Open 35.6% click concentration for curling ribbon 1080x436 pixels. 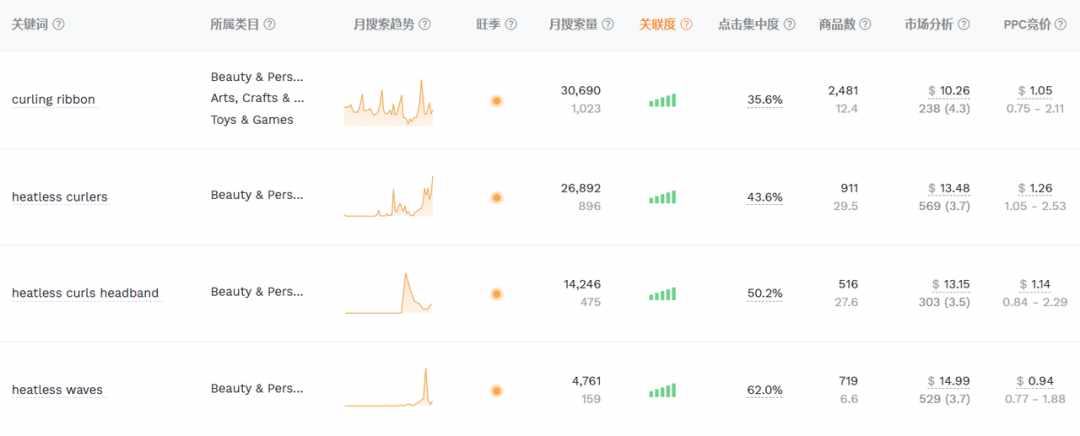(765, 100)
